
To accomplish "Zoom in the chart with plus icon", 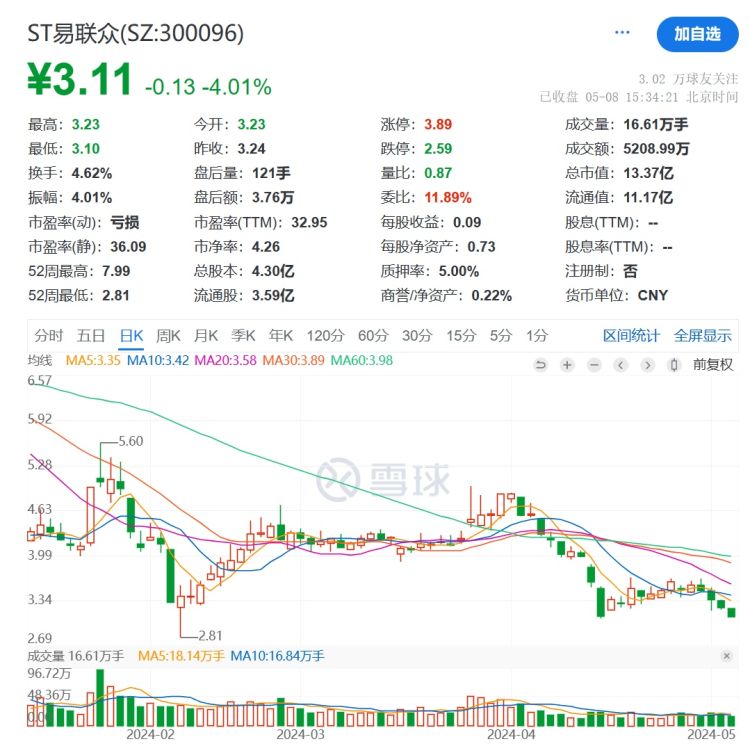I will 567,365.
